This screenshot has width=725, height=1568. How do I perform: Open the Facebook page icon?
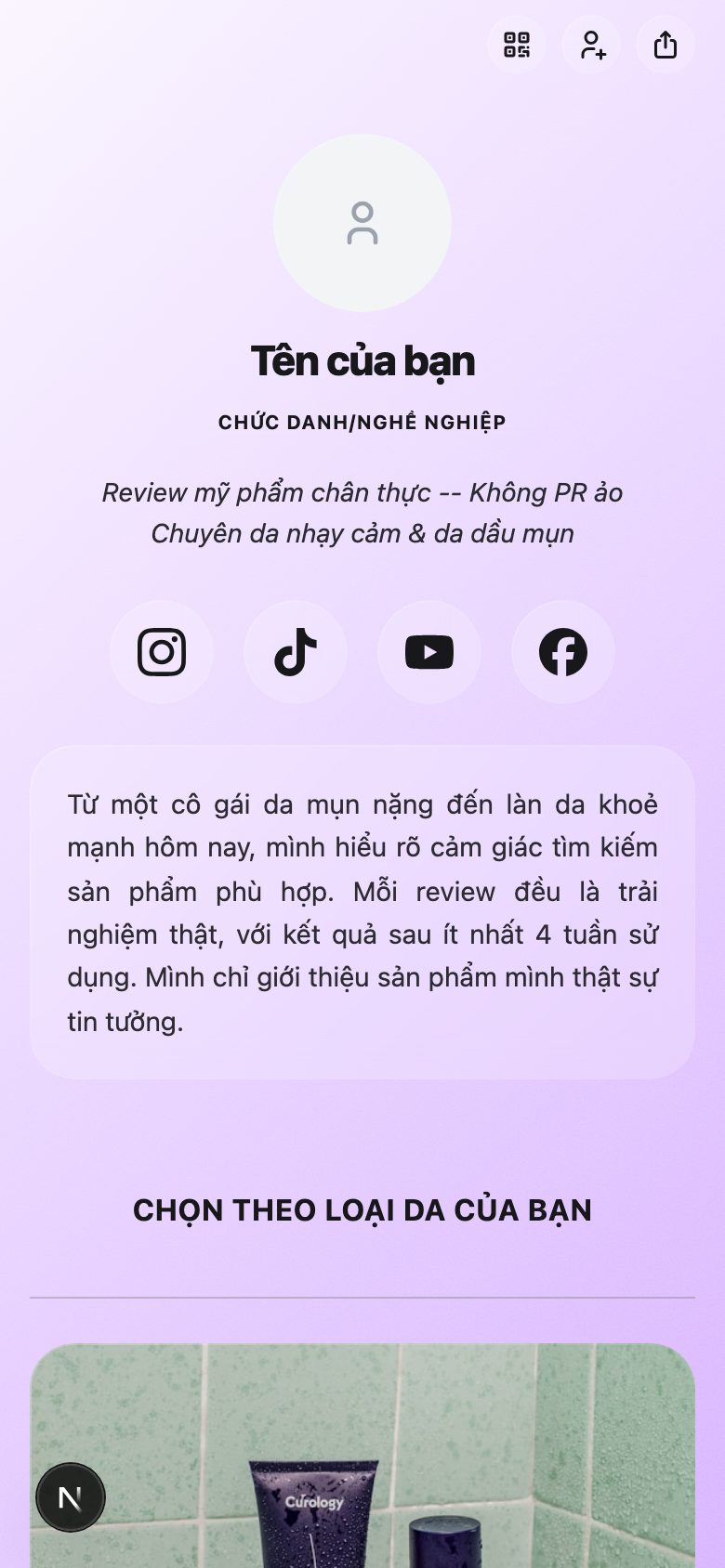pos(562,651)
